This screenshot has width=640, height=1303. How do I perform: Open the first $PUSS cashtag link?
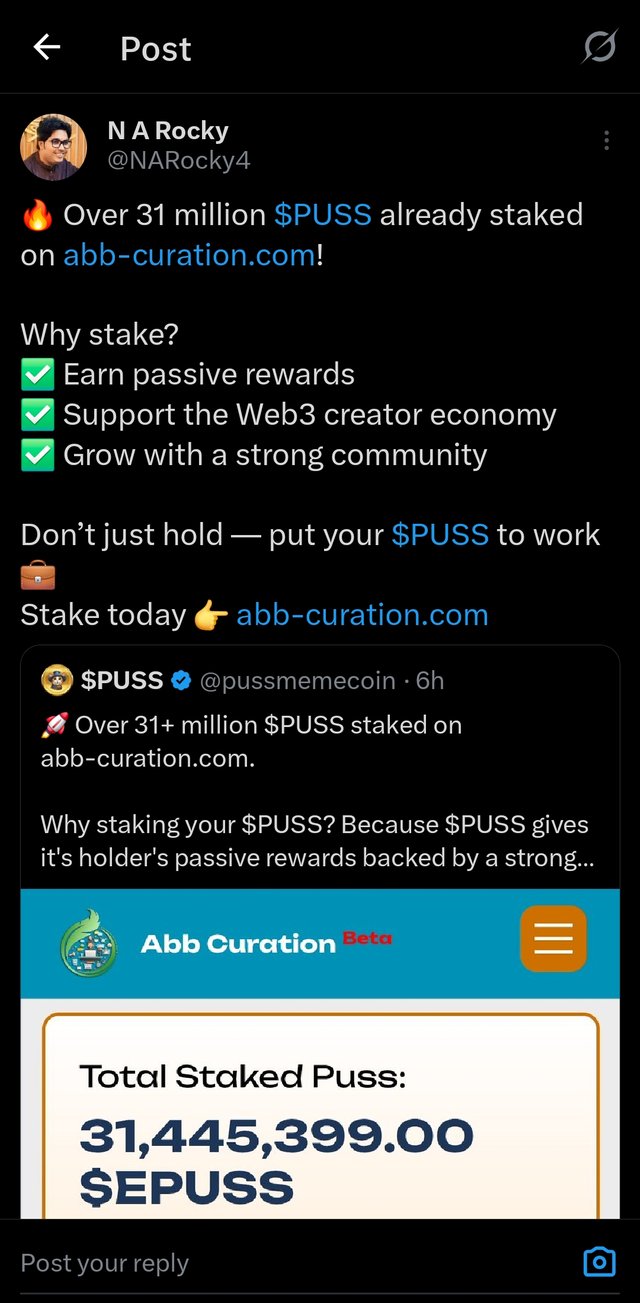click(323, 214)
